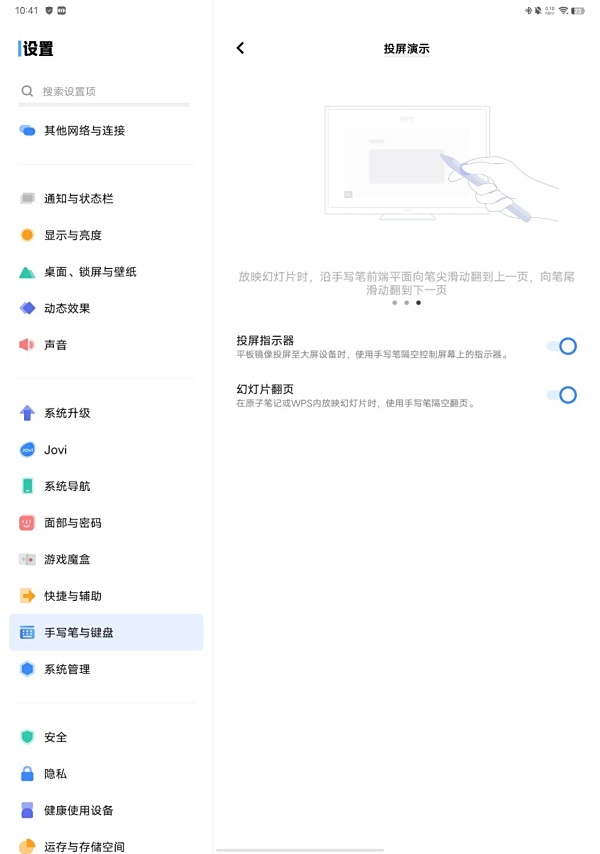
Task: Open 桌面、锁屏与壁纸
Action: pyautogui.click(x=90, y=272)
